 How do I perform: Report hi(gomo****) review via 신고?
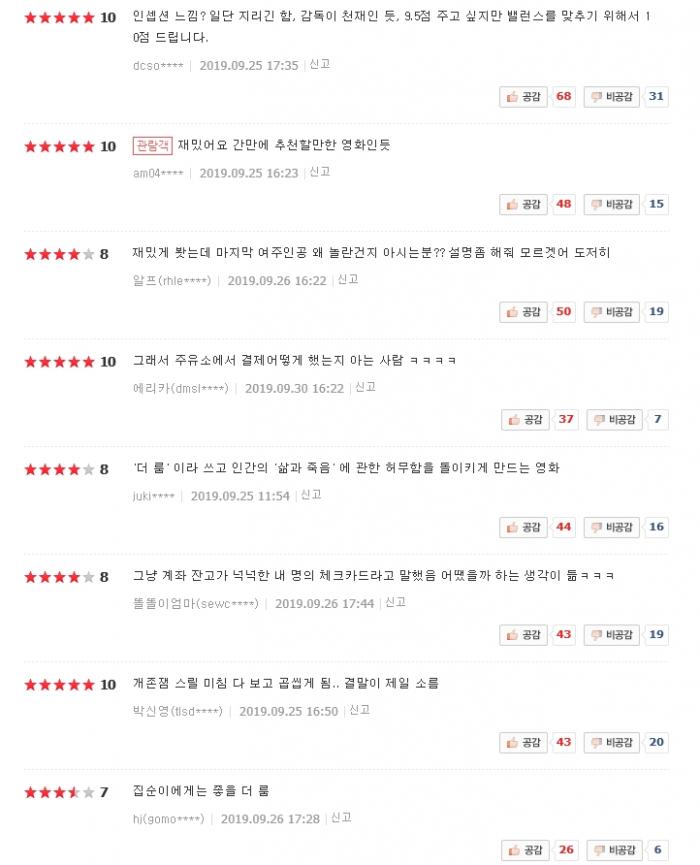[x=342, y=818]
